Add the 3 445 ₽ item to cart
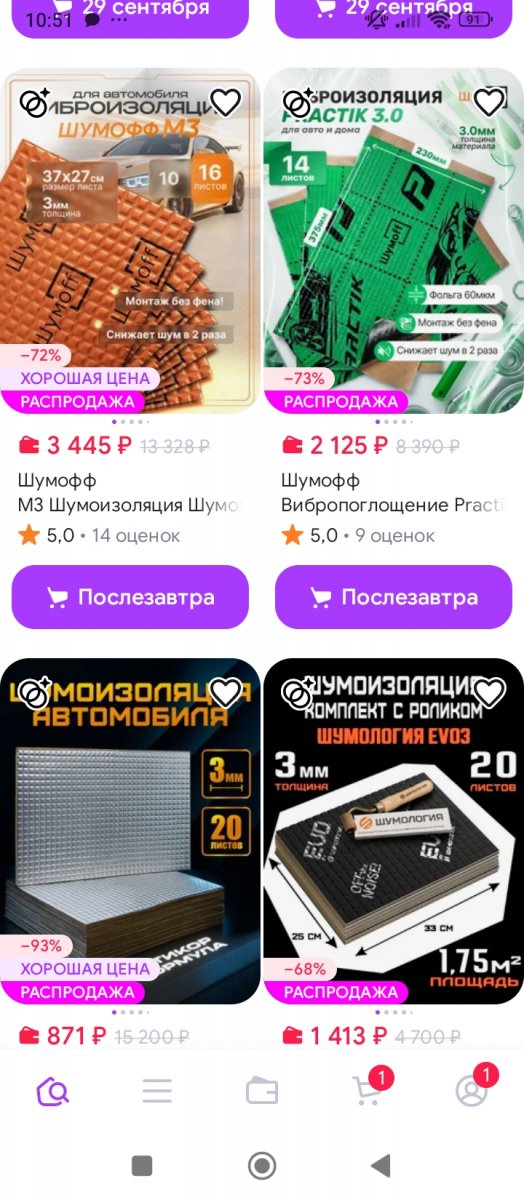This screenshot has width=524, height=1200. [130, 598]
